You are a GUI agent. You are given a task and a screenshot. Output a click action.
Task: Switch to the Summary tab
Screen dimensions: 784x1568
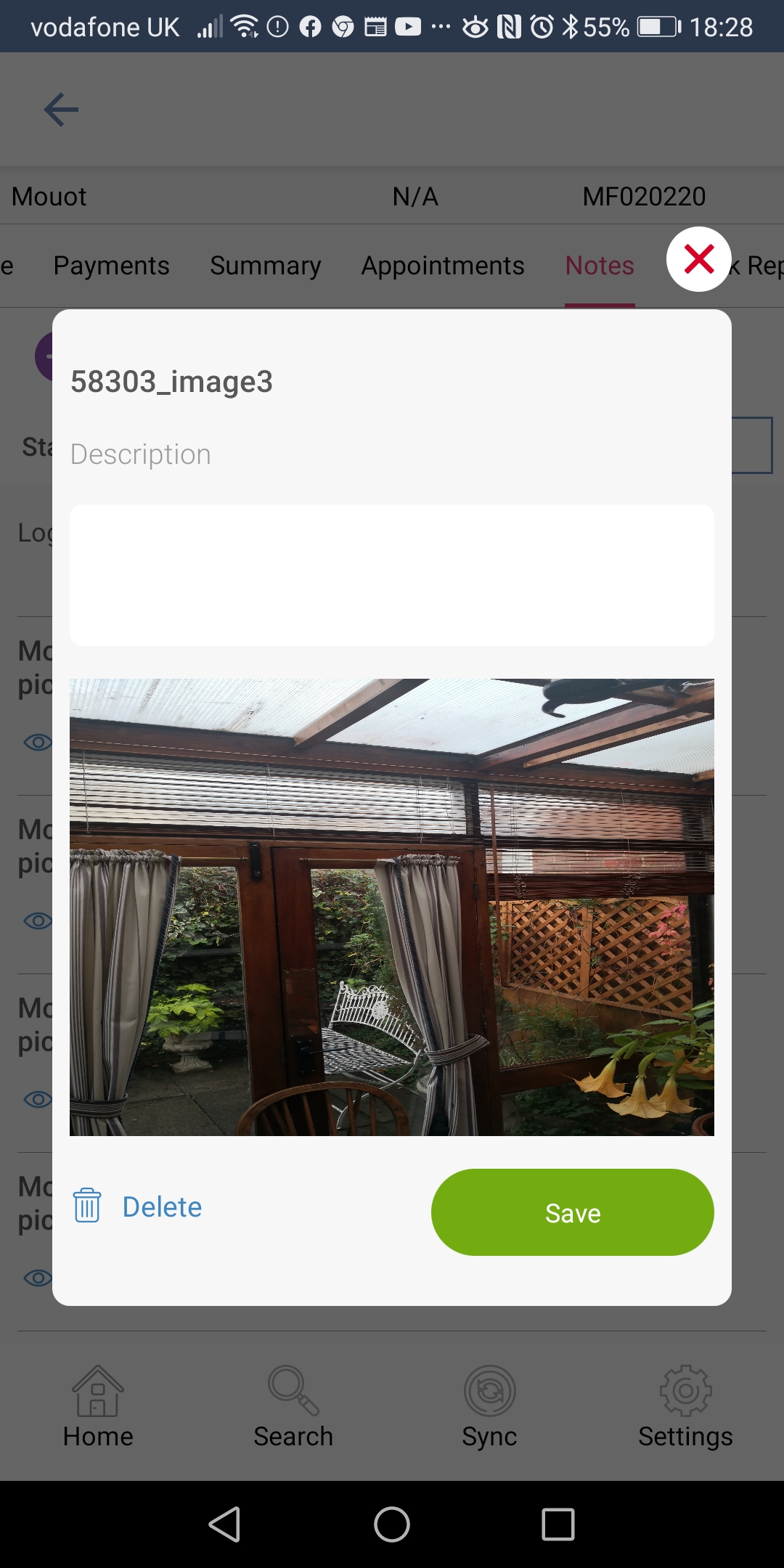pos(265,266)
